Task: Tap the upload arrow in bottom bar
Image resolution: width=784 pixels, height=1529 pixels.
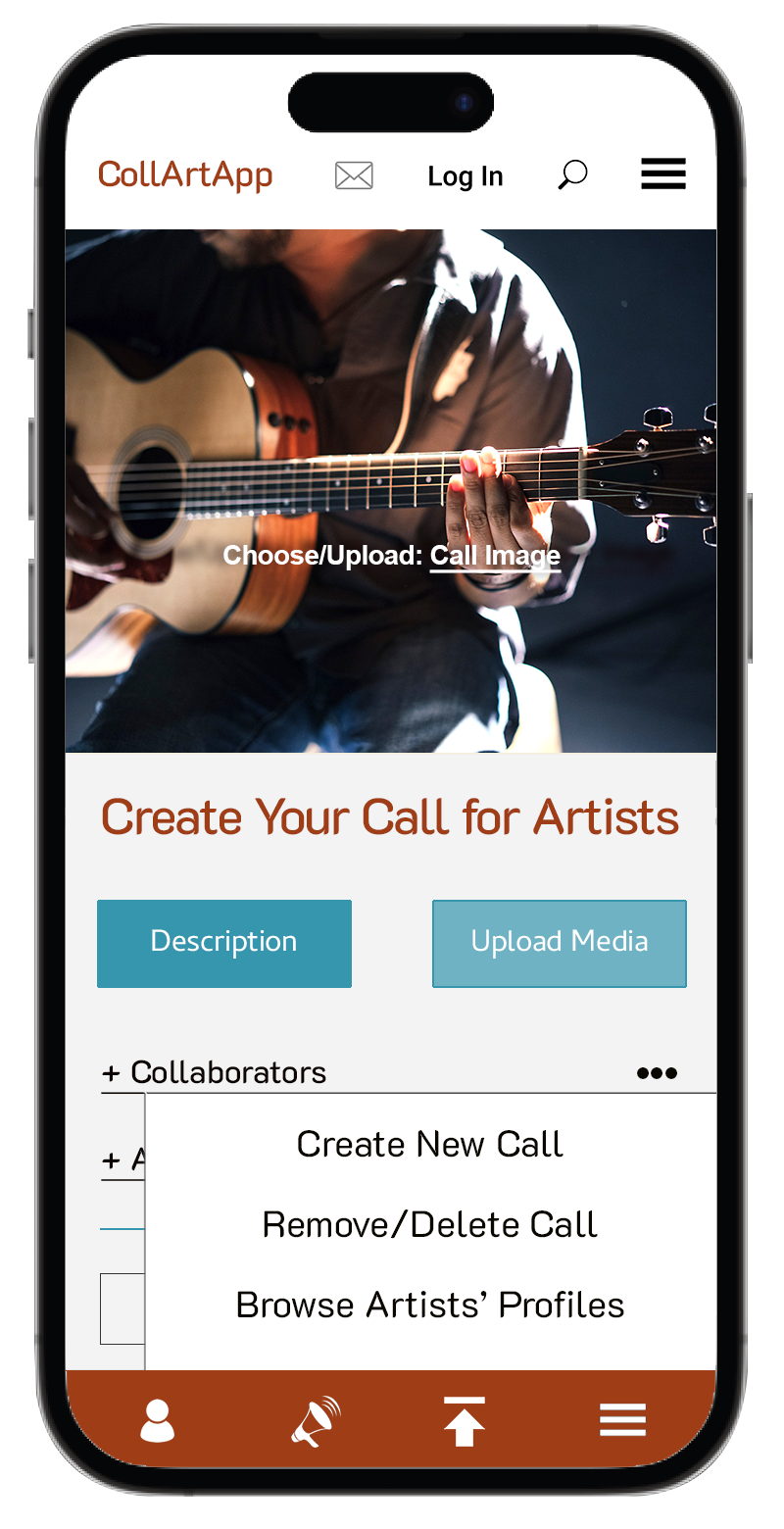Action: tap(465, 1421)
